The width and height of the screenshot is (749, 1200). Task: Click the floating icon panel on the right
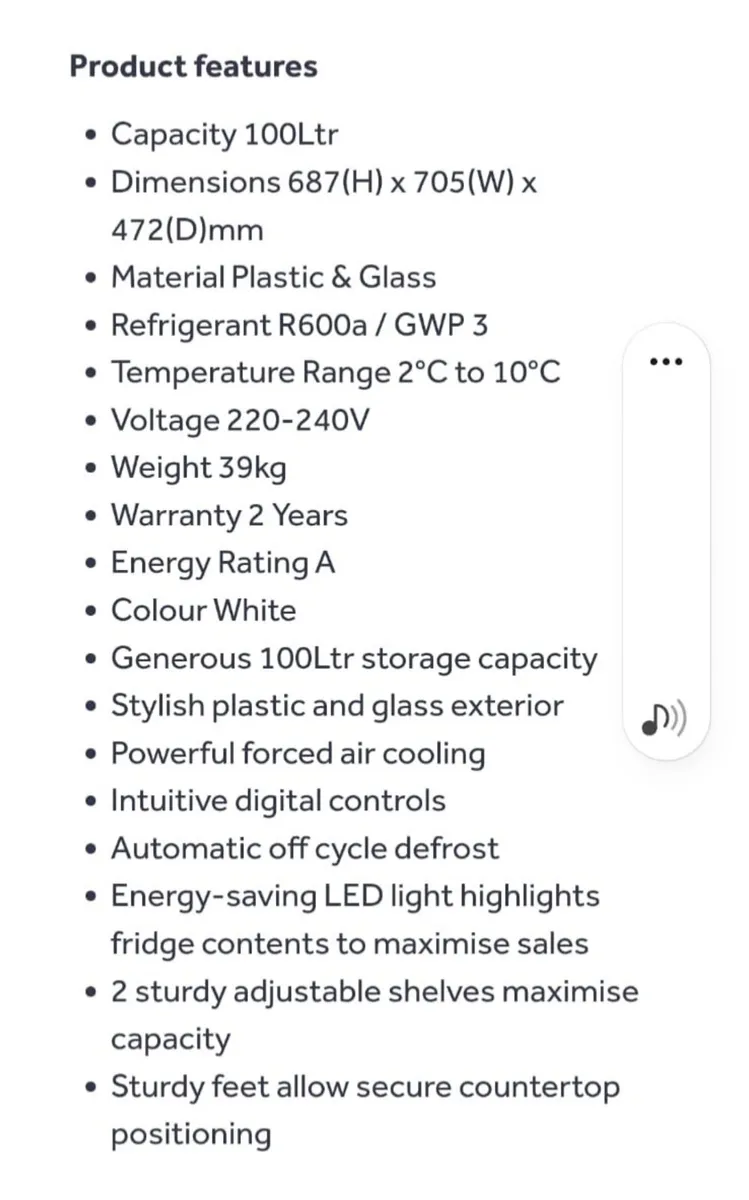pyautogui.click(x=666, y=540)
